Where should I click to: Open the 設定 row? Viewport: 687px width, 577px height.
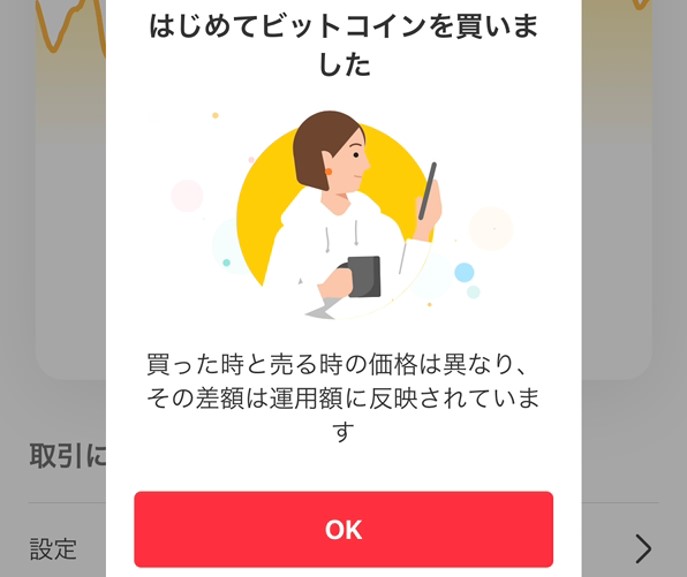(54, 548)
